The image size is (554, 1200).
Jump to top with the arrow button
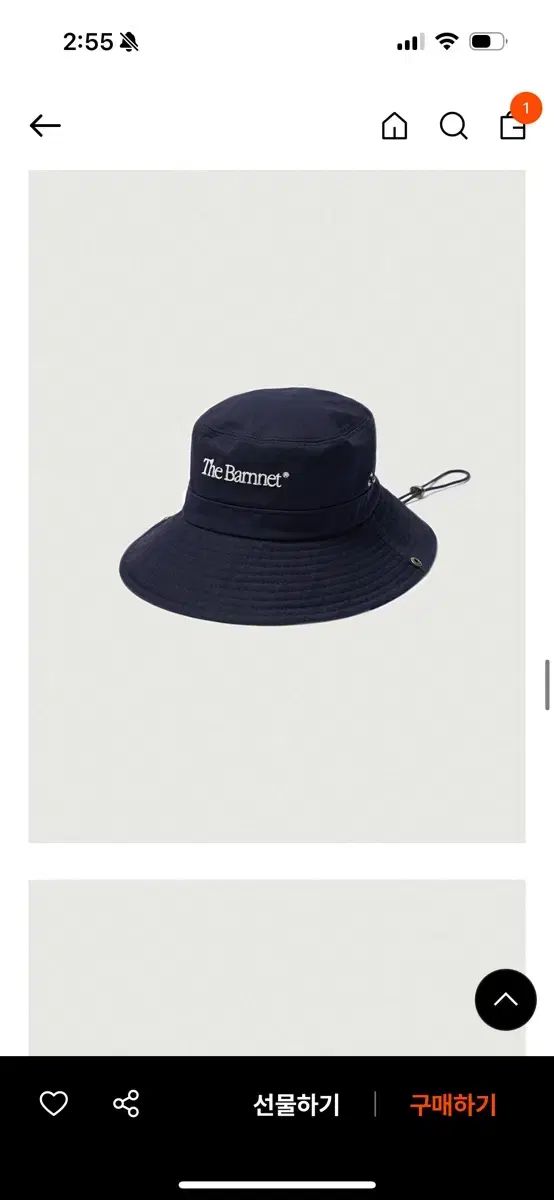[x=506, y=1000]
